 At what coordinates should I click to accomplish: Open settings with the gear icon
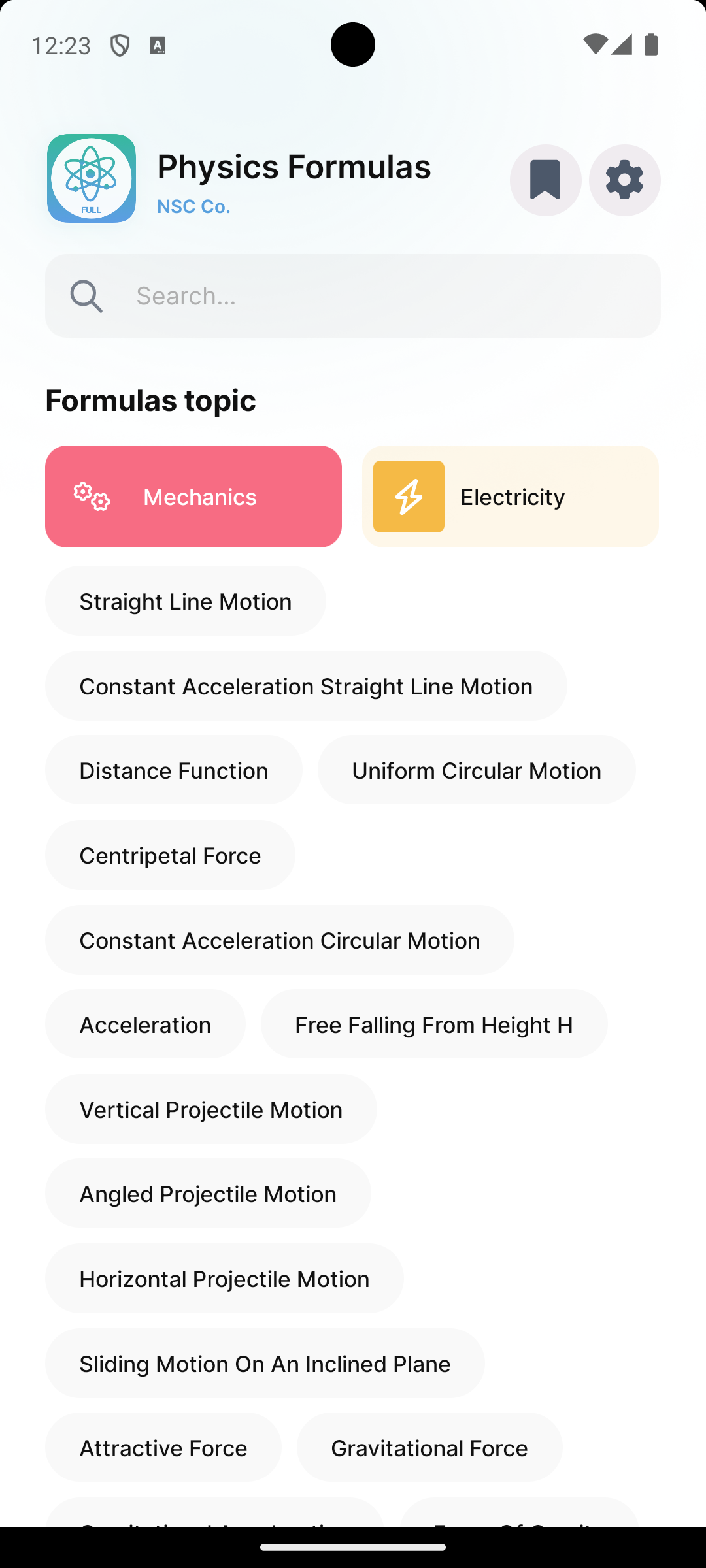pos(624,180)
